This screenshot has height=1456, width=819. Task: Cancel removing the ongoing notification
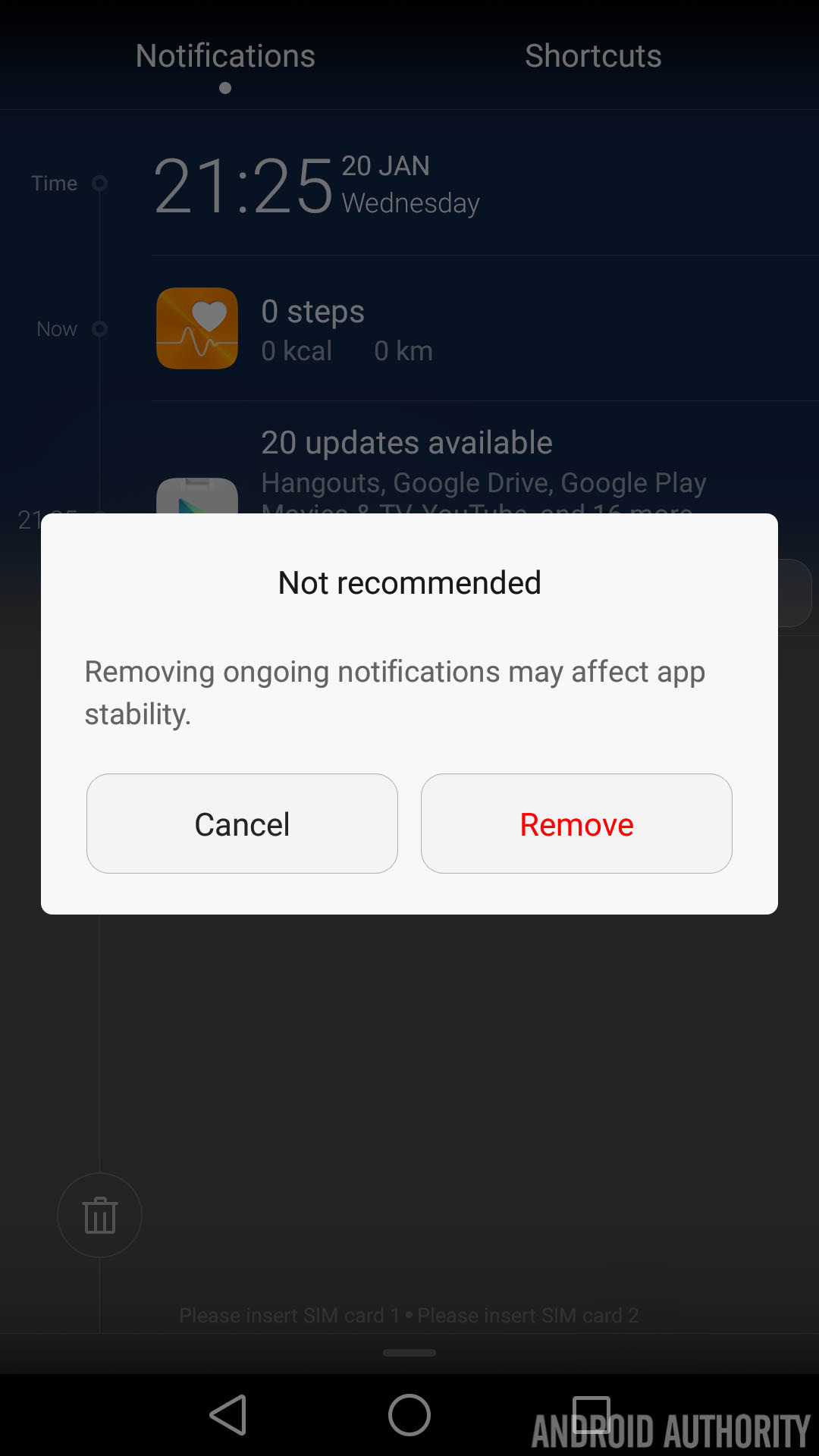242,824
